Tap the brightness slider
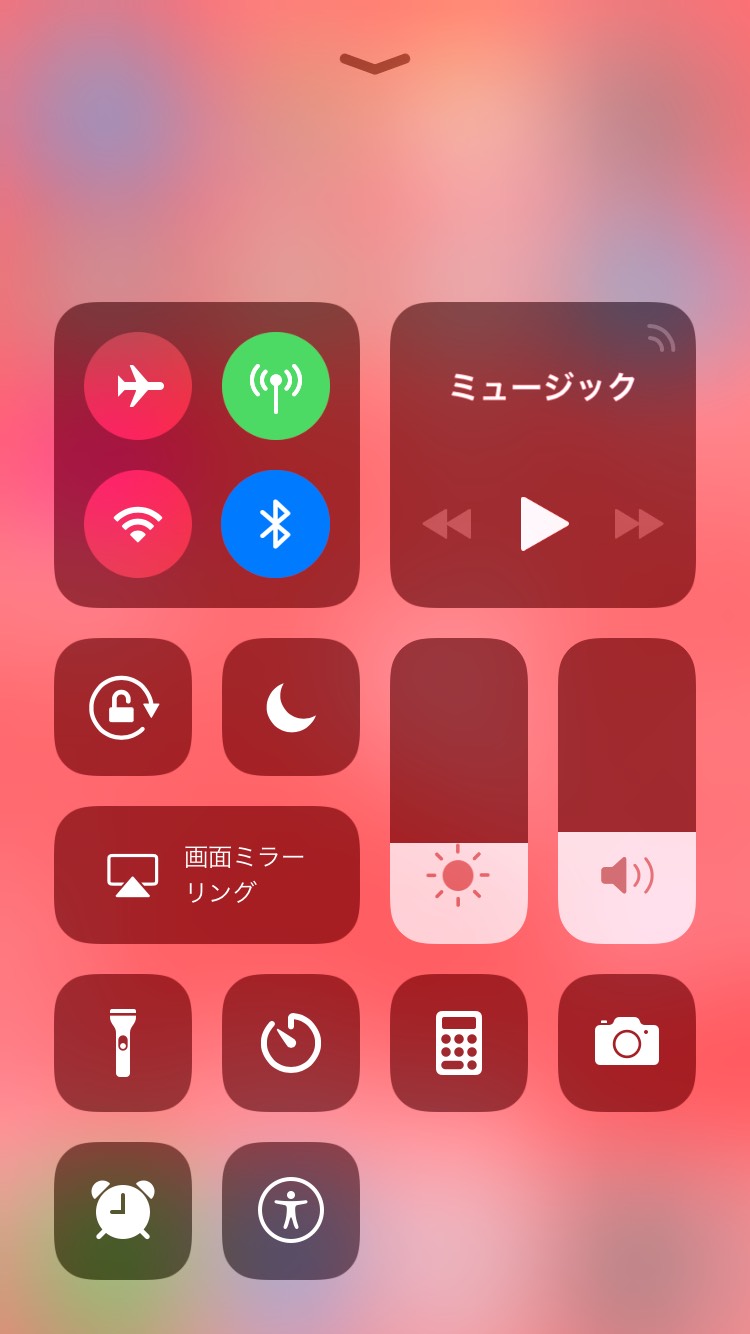750x1334 pixels. point(459,791)
